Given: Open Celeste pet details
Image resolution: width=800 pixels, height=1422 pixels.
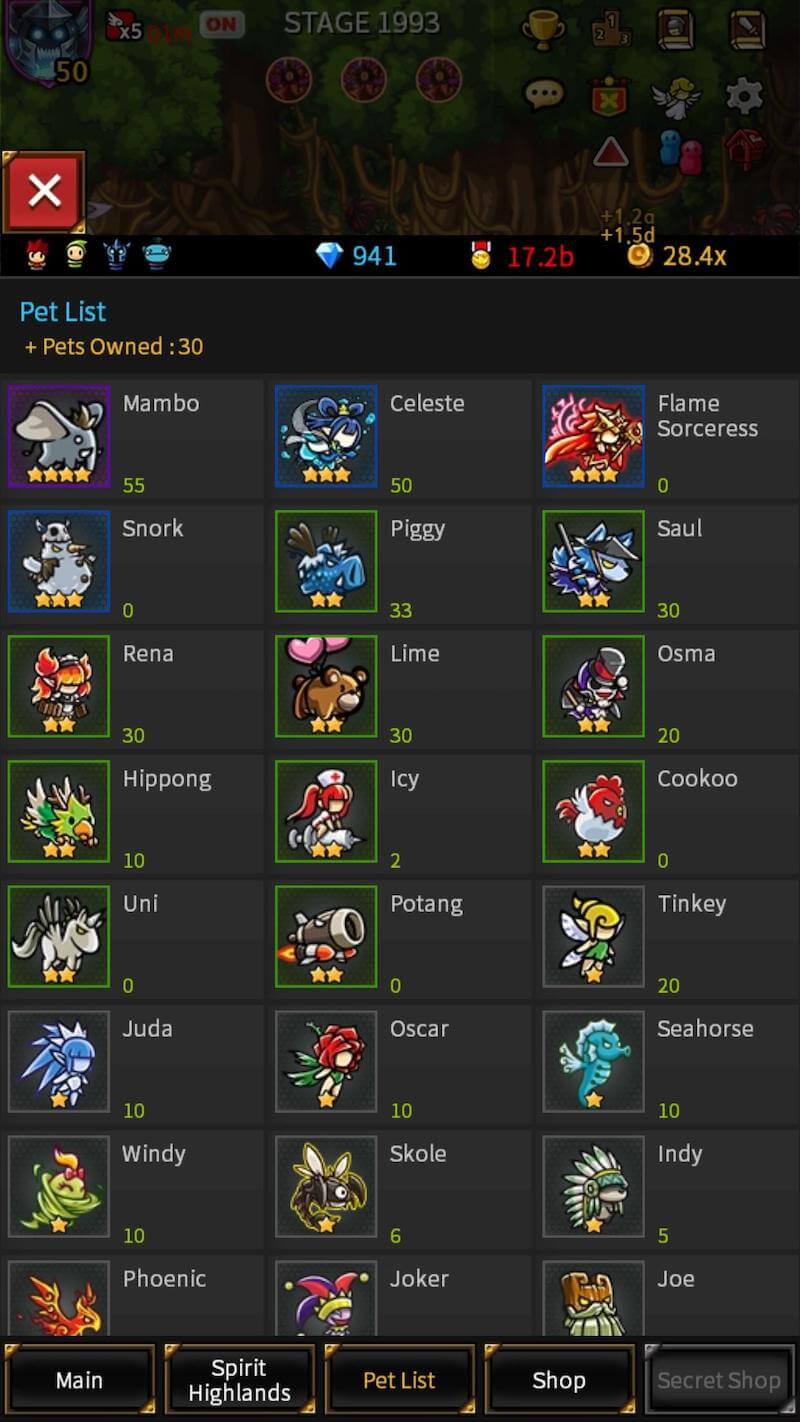Looking at the screenshot, I should (400, 439).
